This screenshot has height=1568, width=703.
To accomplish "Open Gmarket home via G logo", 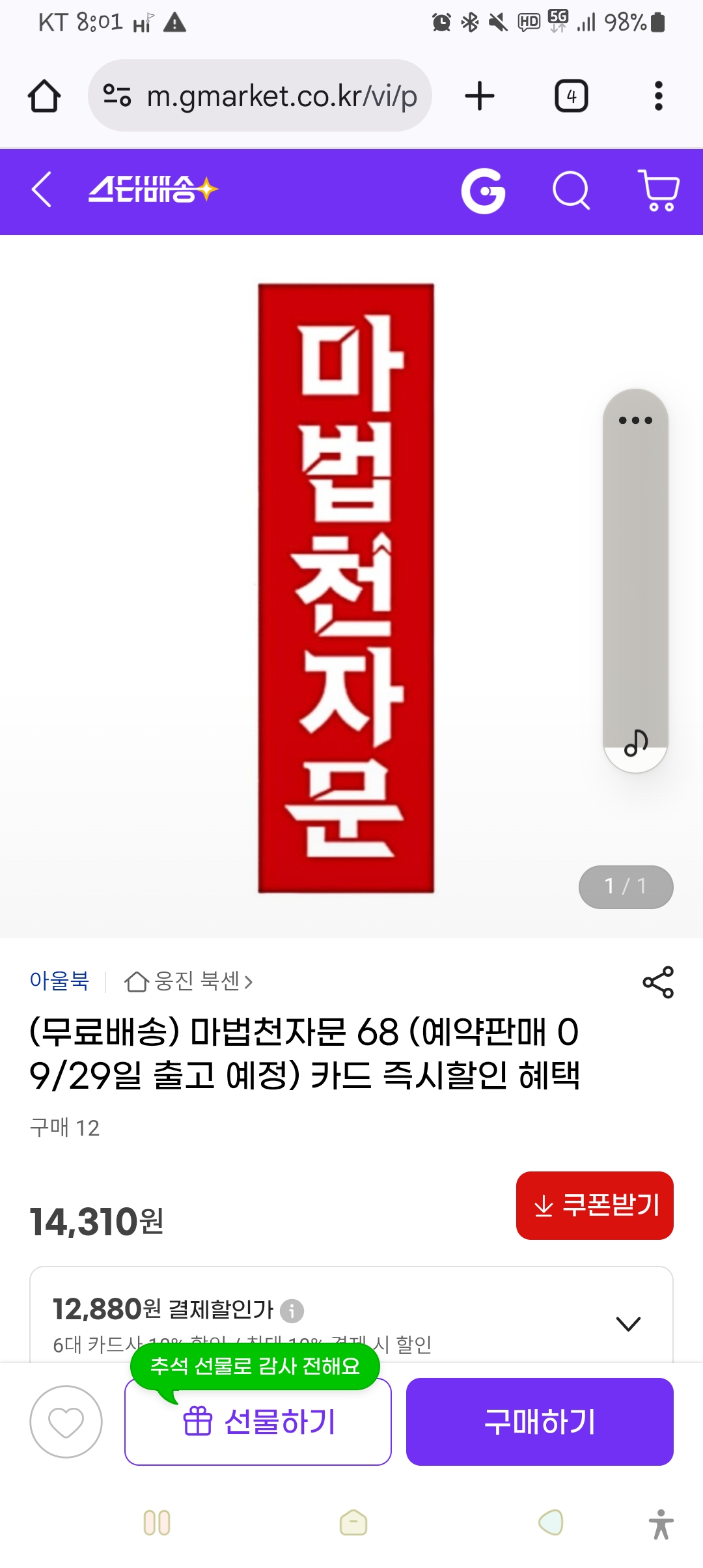I will pos(483,191).
